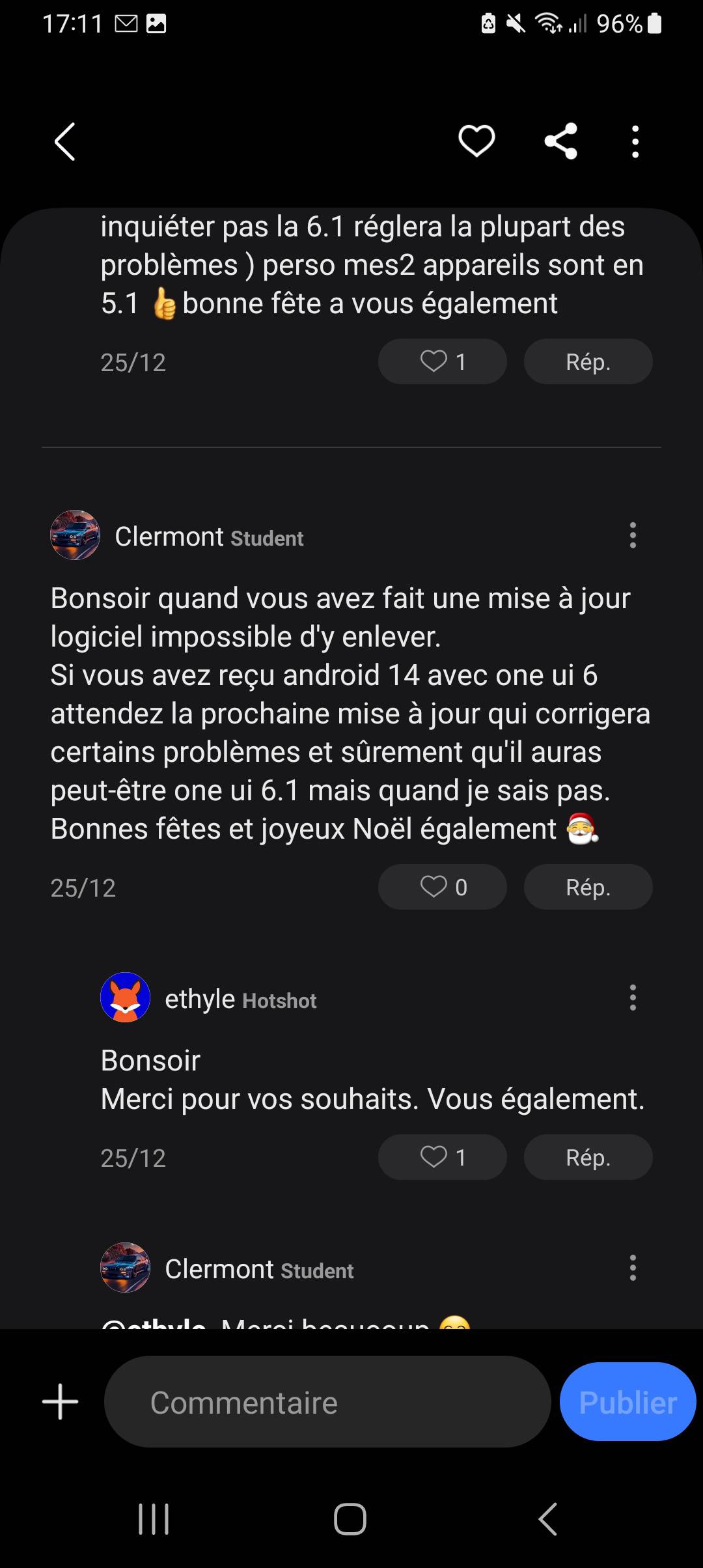The height and width of the screenshot is (1568, 703).
Task: Open recent apps from the navigation bar
Action: pos(154,1519)
